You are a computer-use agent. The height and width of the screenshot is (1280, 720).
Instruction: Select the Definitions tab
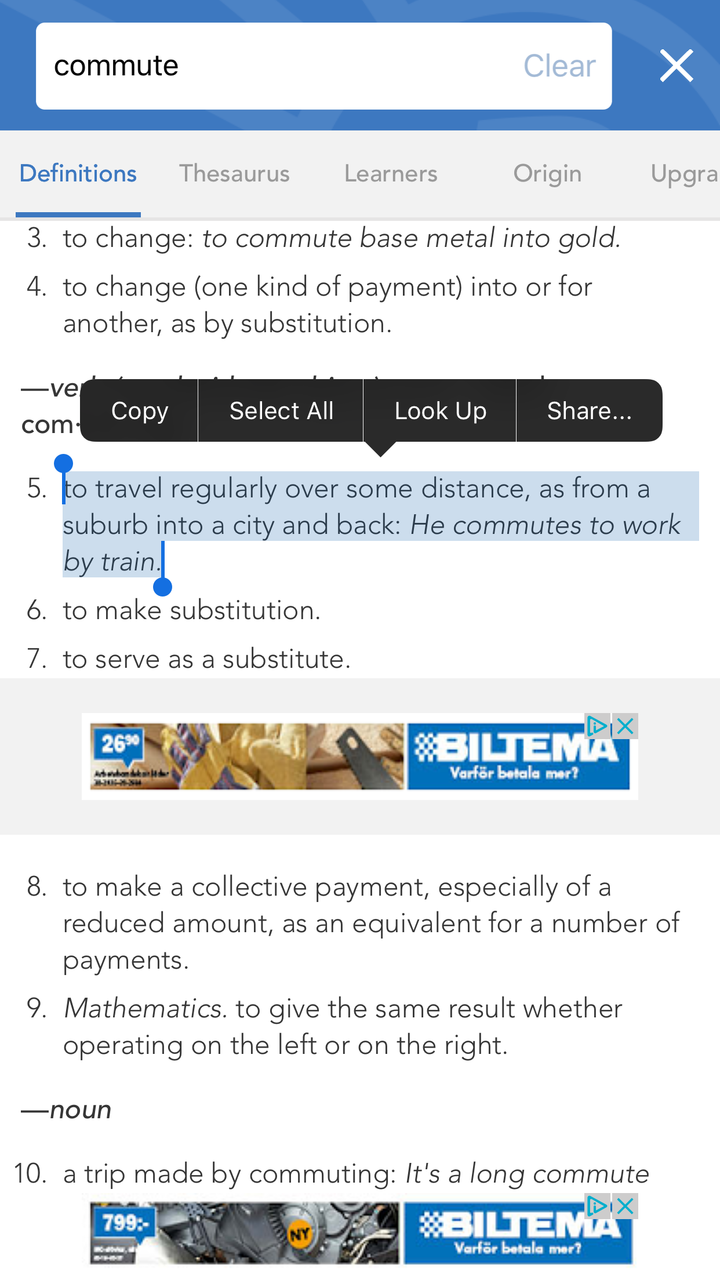pyautogui.click(x=78, y=173)
